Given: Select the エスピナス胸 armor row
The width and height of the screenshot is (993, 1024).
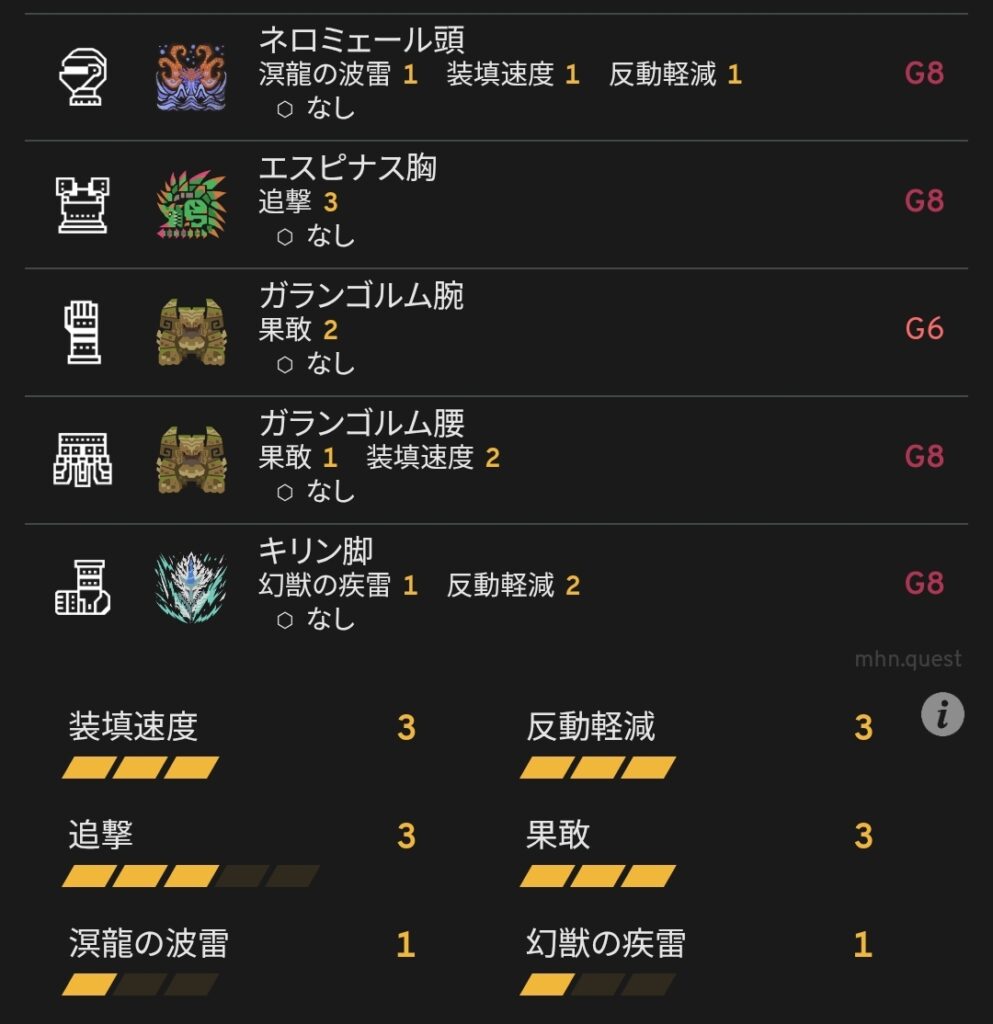Looking at the screenshot, I should 496,204.
